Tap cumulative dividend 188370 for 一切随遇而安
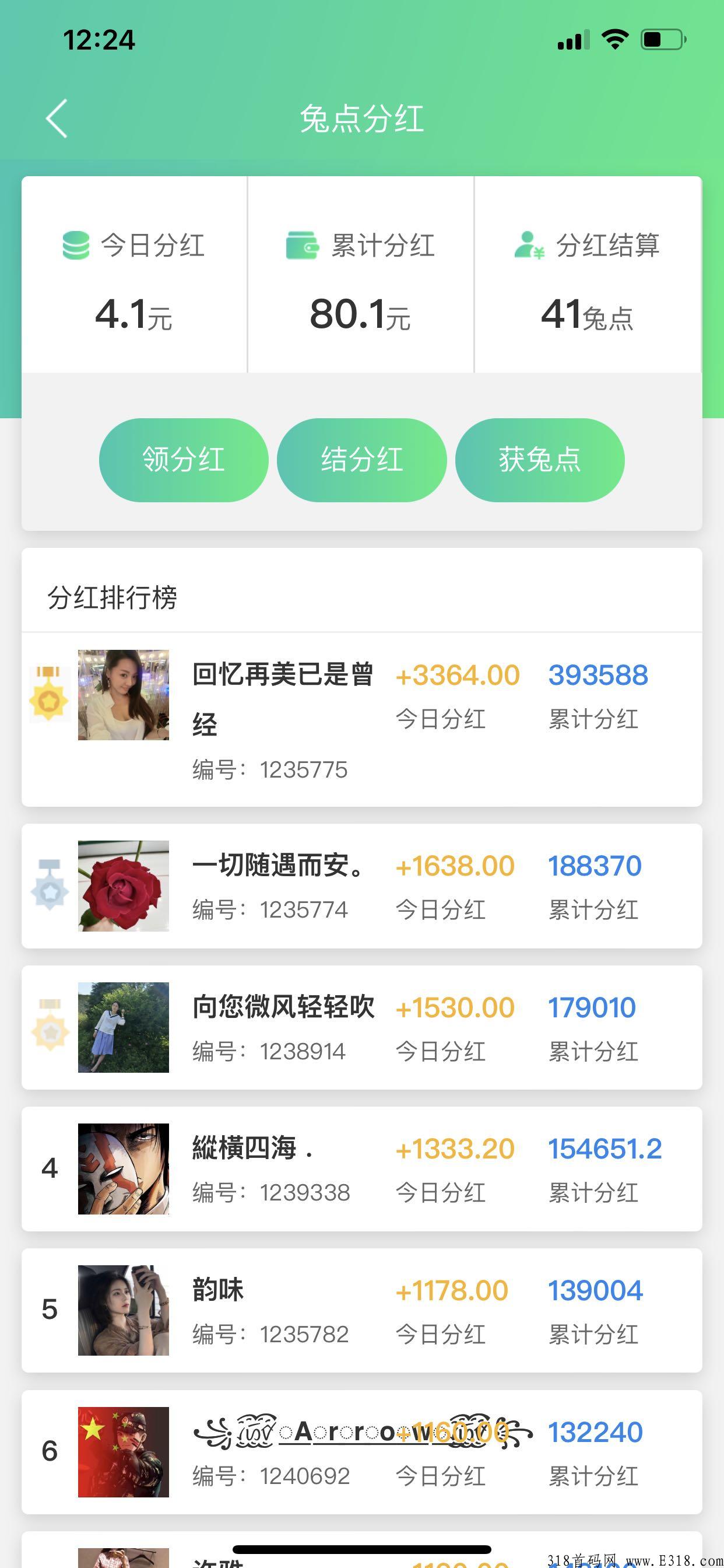This screenshot has width=724, height=1568. click(x=595, y=864)
